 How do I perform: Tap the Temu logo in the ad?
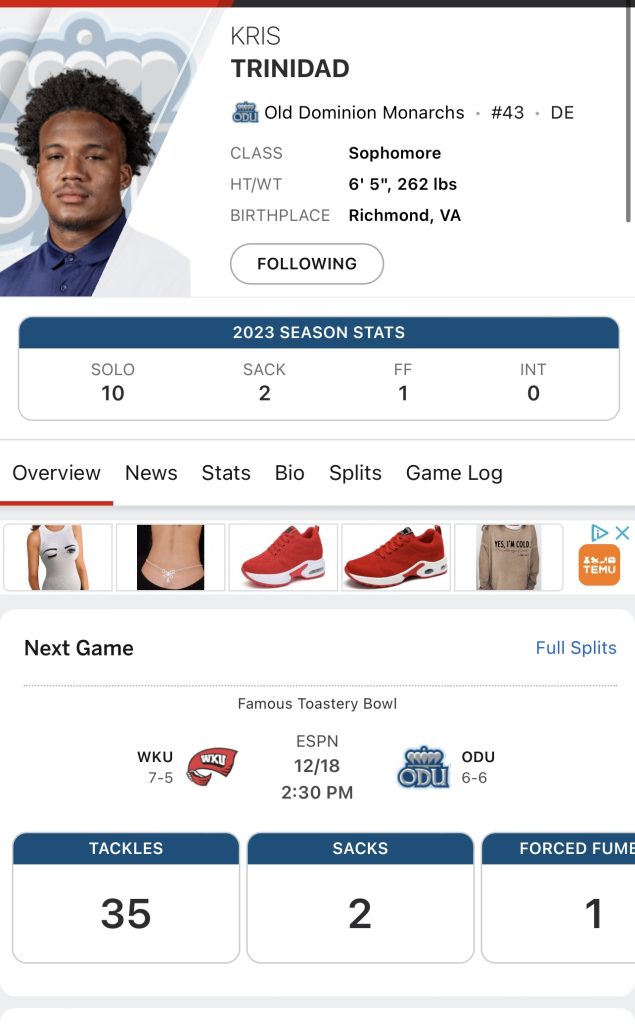[x=599, y=565]
